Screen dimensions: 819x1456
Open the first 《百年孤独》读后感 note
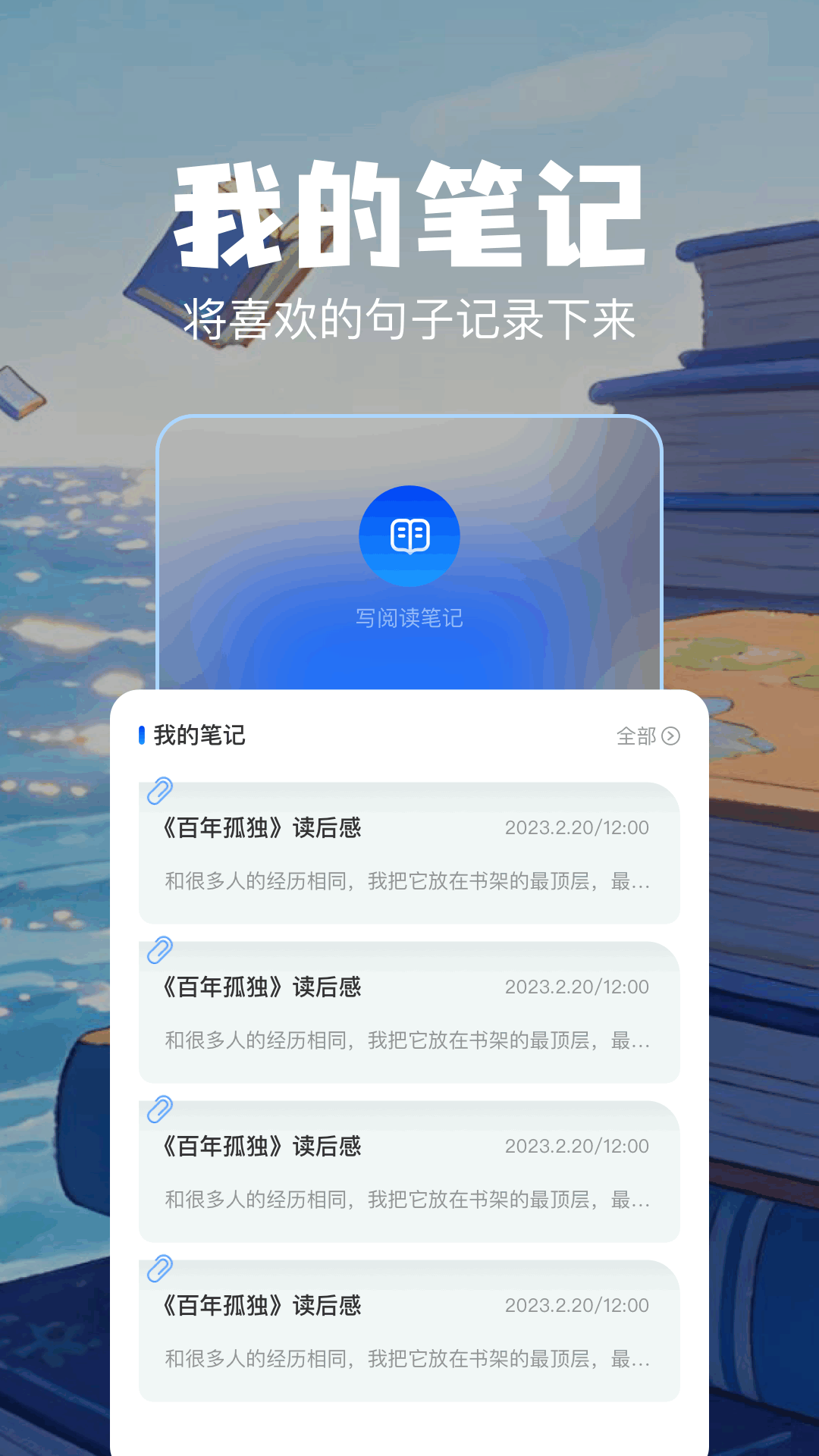pyautogui.click(x=262, y=829)
